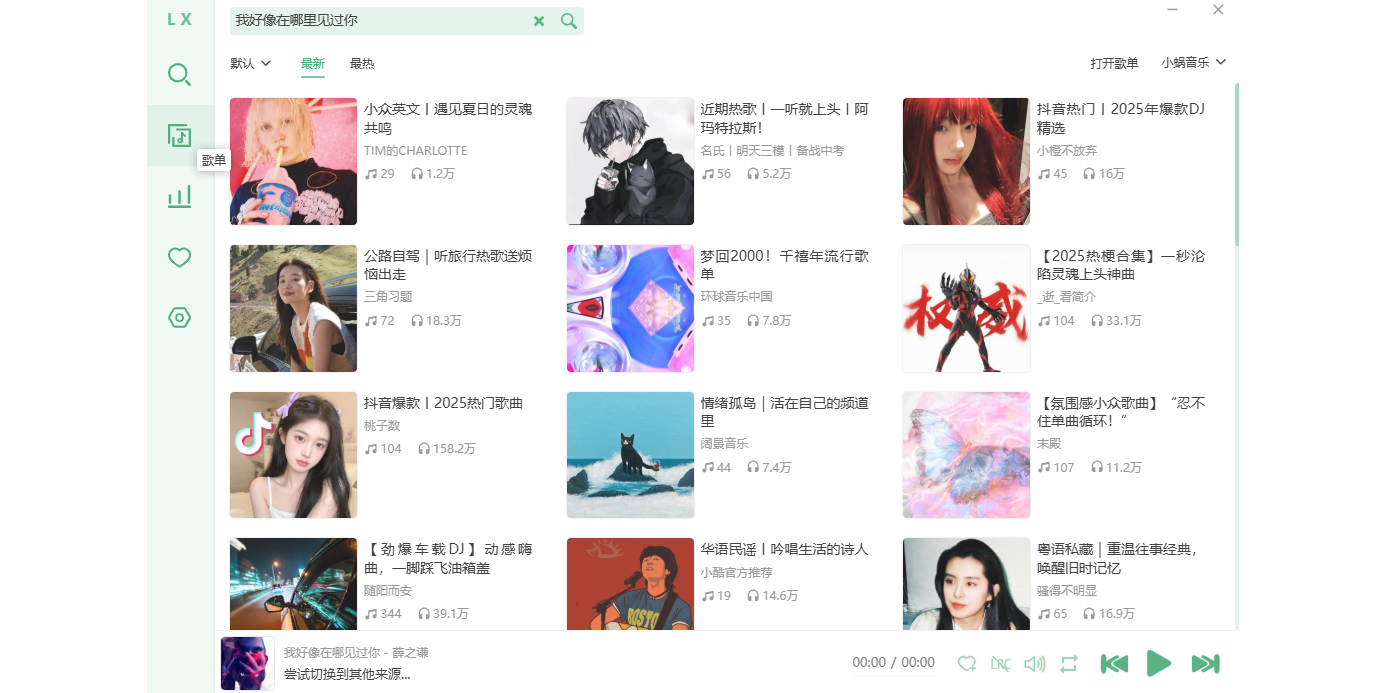Image resolution: width=1386 pixels, height=693 pixels.
Task: Open the leaderboard chart in the sidebar
Action: click(179, 197)
